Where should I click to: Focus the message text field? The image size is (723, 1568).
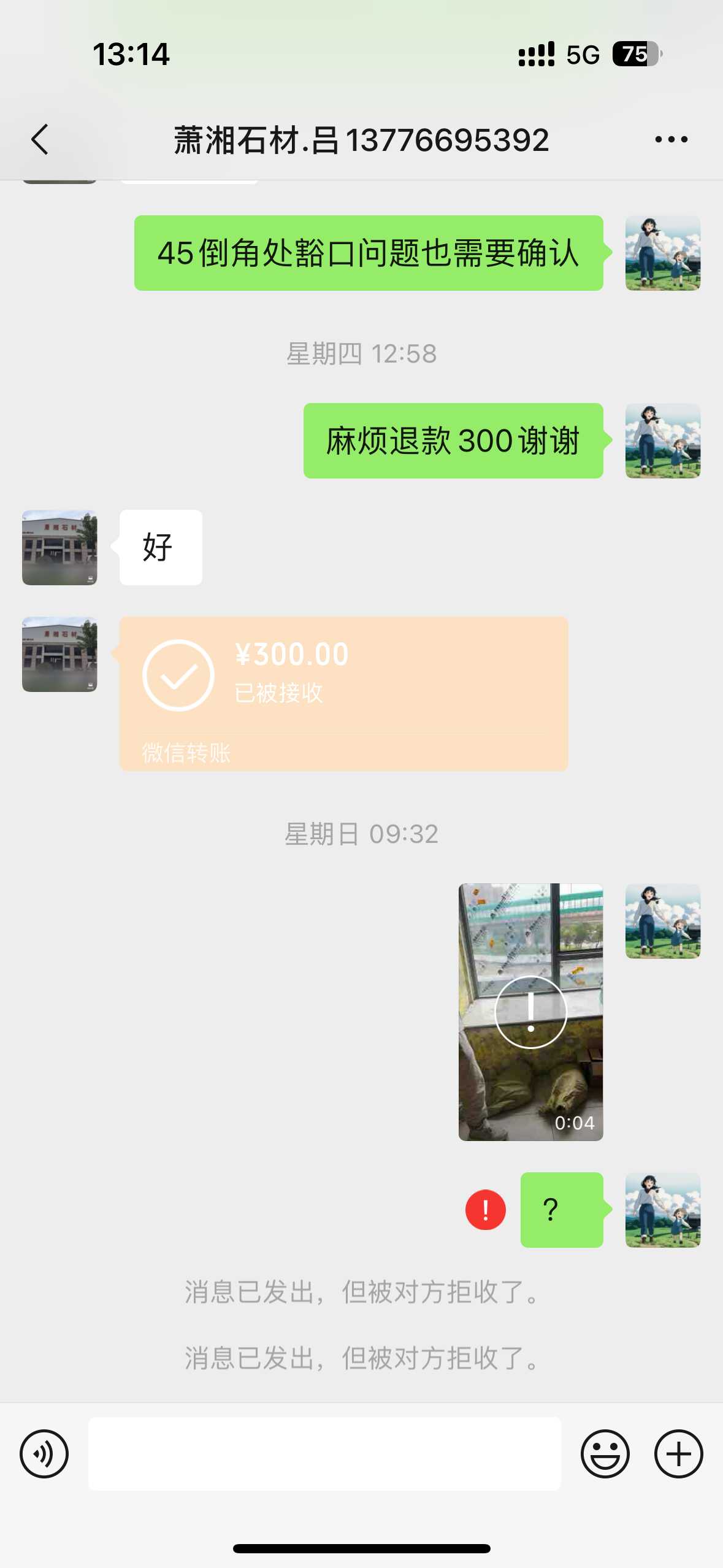tap(324, 1453)
